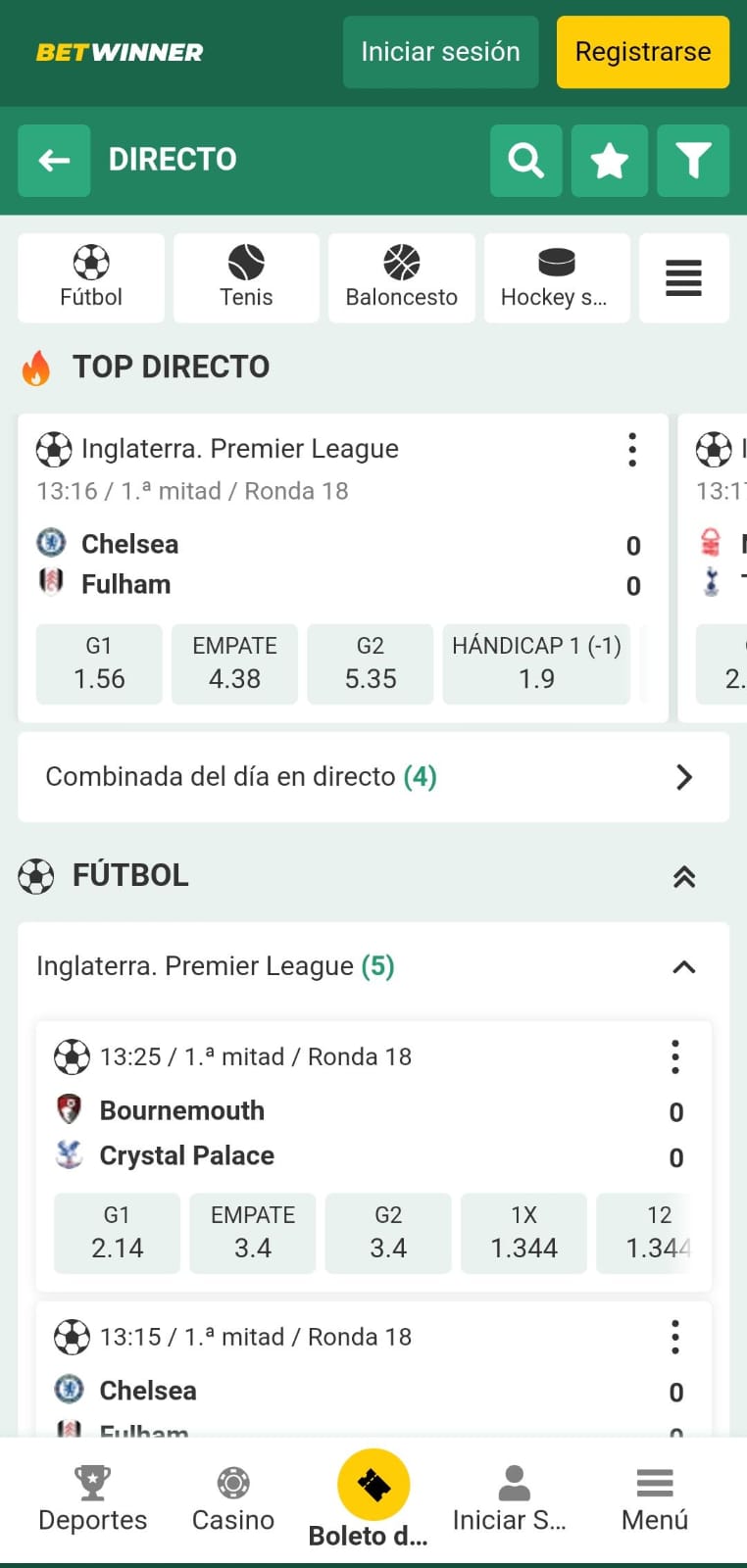
Task: Collapse Inglaterra. Premier League (5) group
Action: tap(684, 967)
